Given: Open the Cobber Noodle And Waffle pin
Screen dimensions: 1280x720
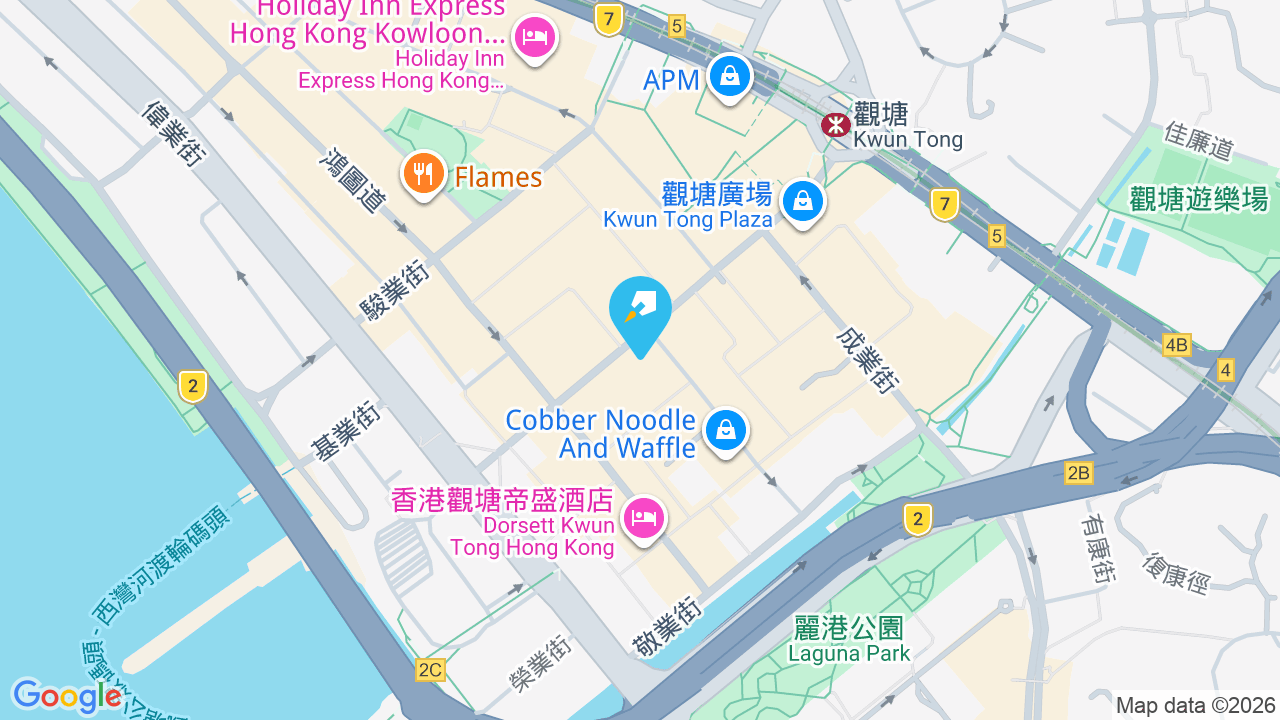Looking at the screenshot, I should pos(726,431).
